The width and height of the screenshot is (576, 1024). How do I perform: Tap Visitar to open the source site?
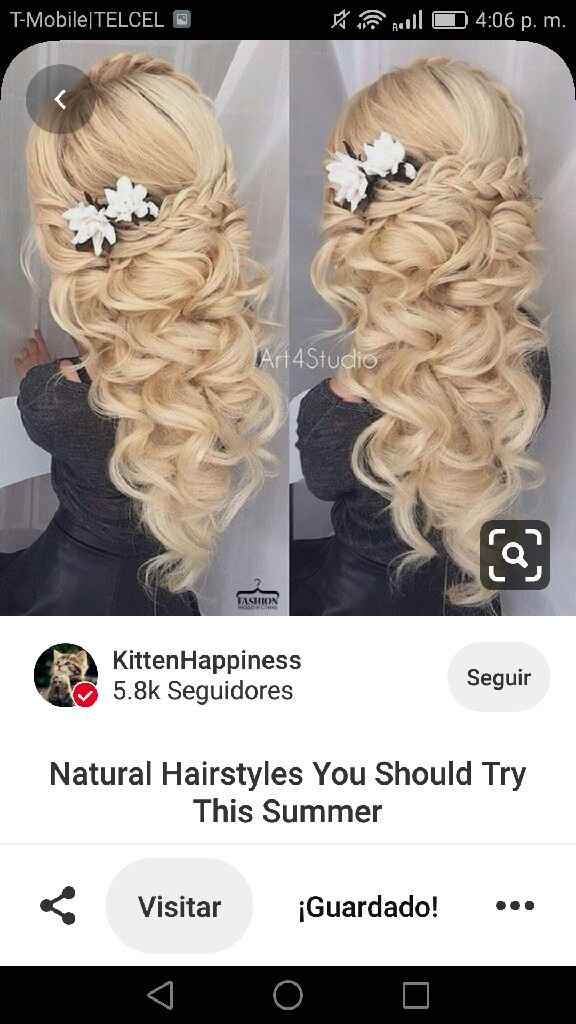click(179, 906)
